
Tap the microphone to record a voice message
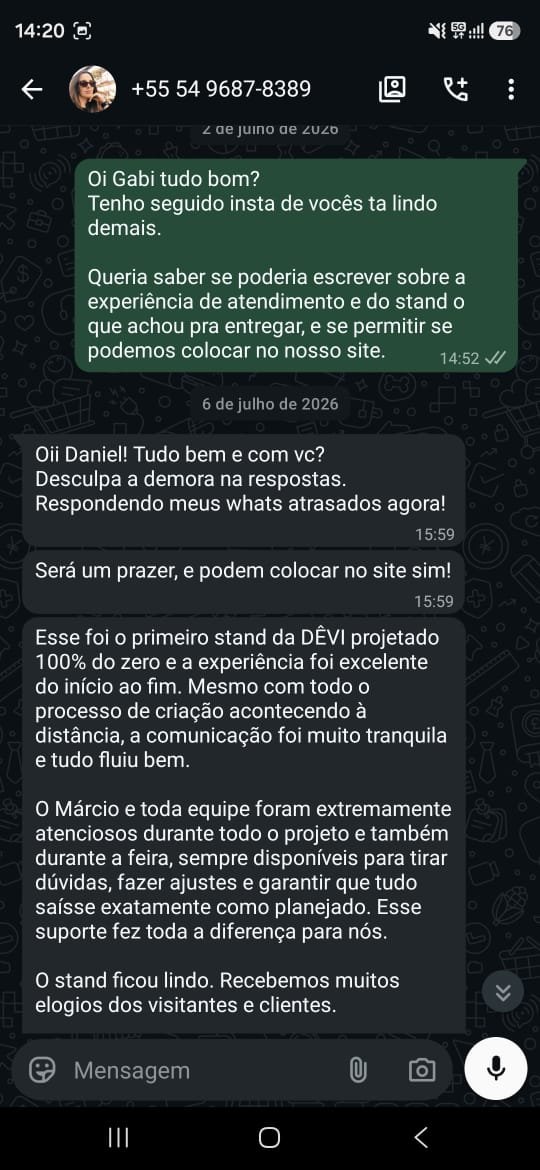click(496, 1069)
